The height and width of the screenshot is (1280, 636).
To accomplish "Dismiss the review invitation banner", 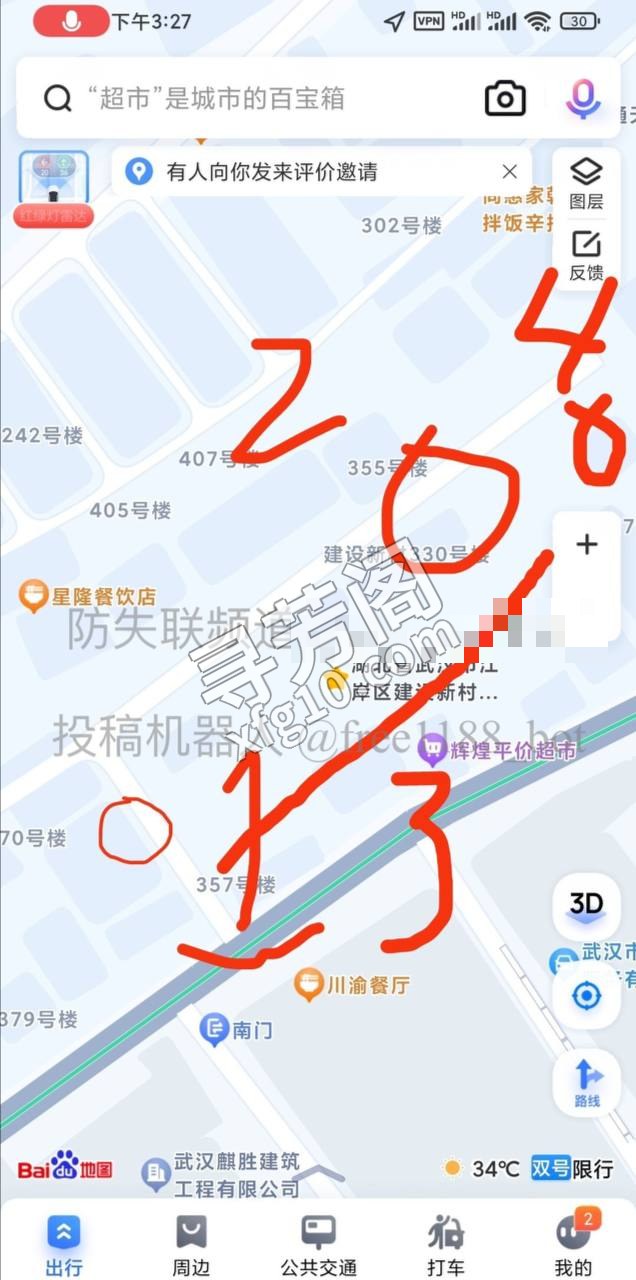I will [x=510, y=171].
